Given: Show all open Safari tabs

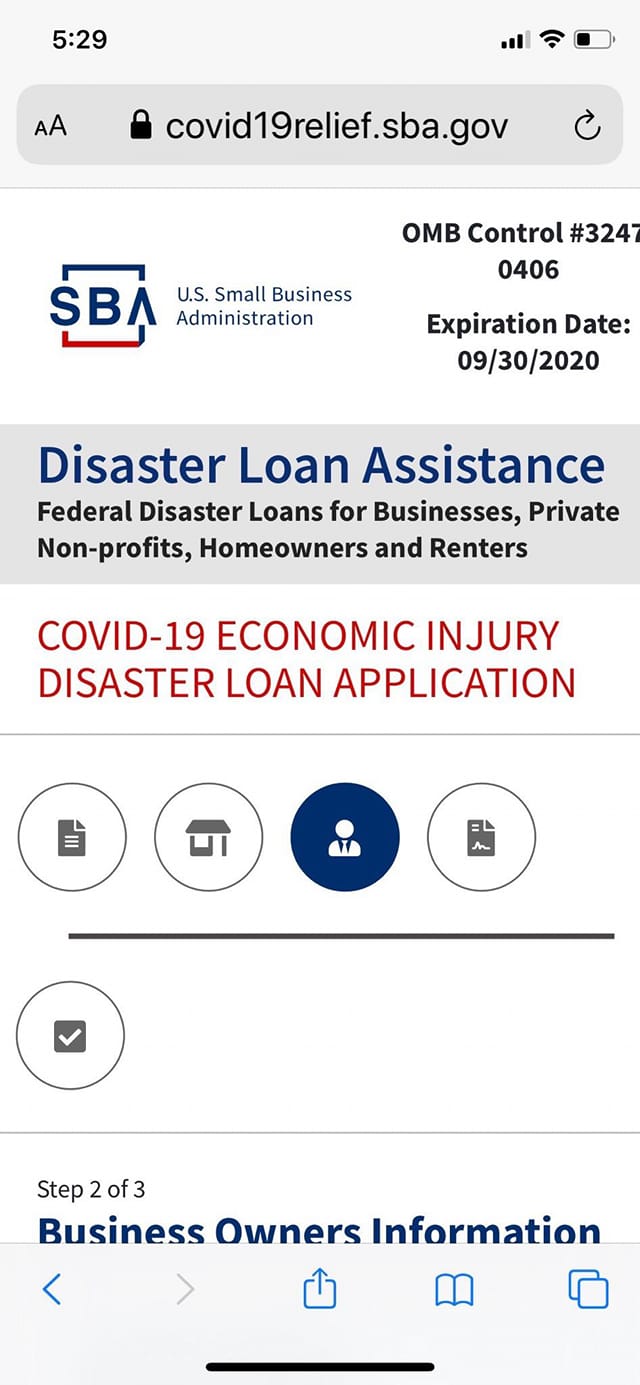Looking at the screenshot, I should pos(588,1289).
